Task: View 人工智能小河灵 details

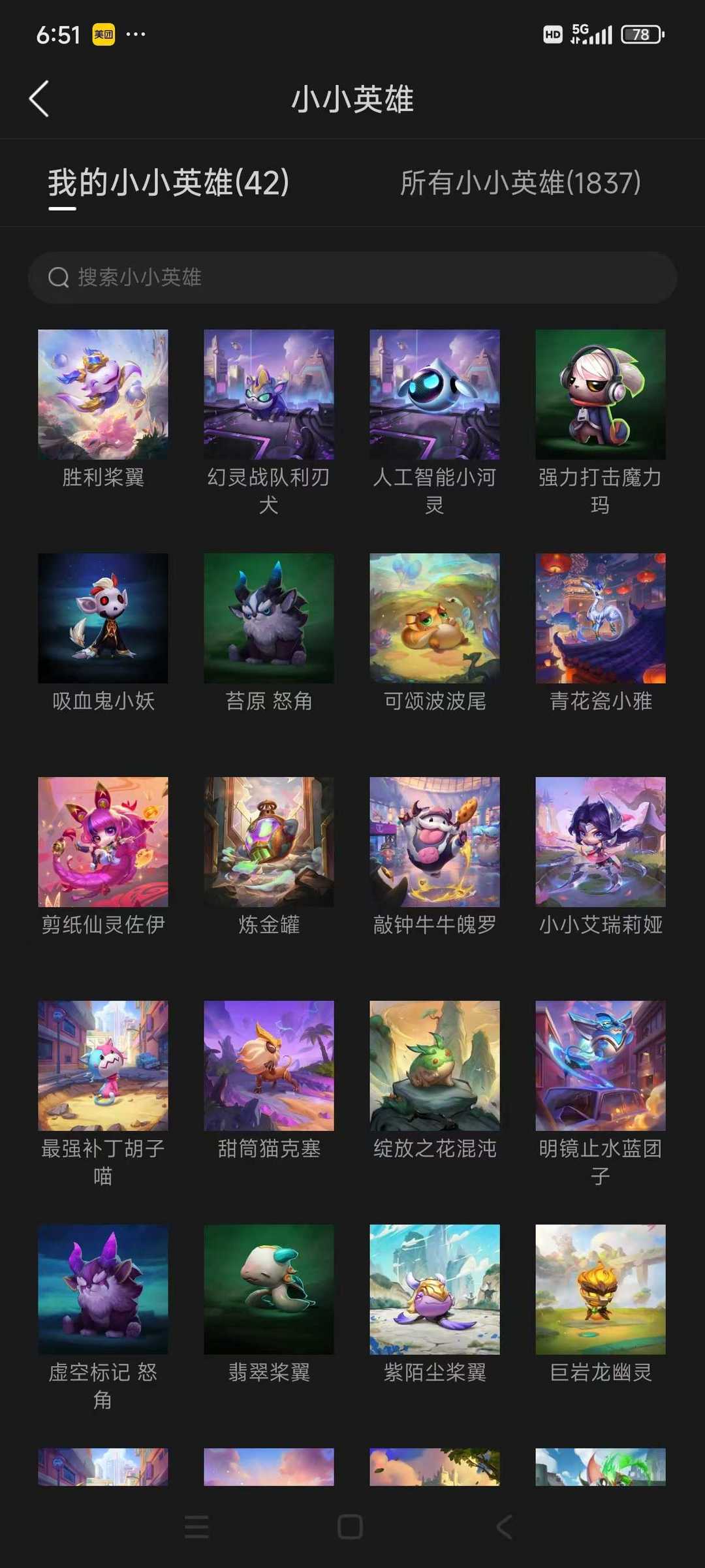Action: [435, 422]
